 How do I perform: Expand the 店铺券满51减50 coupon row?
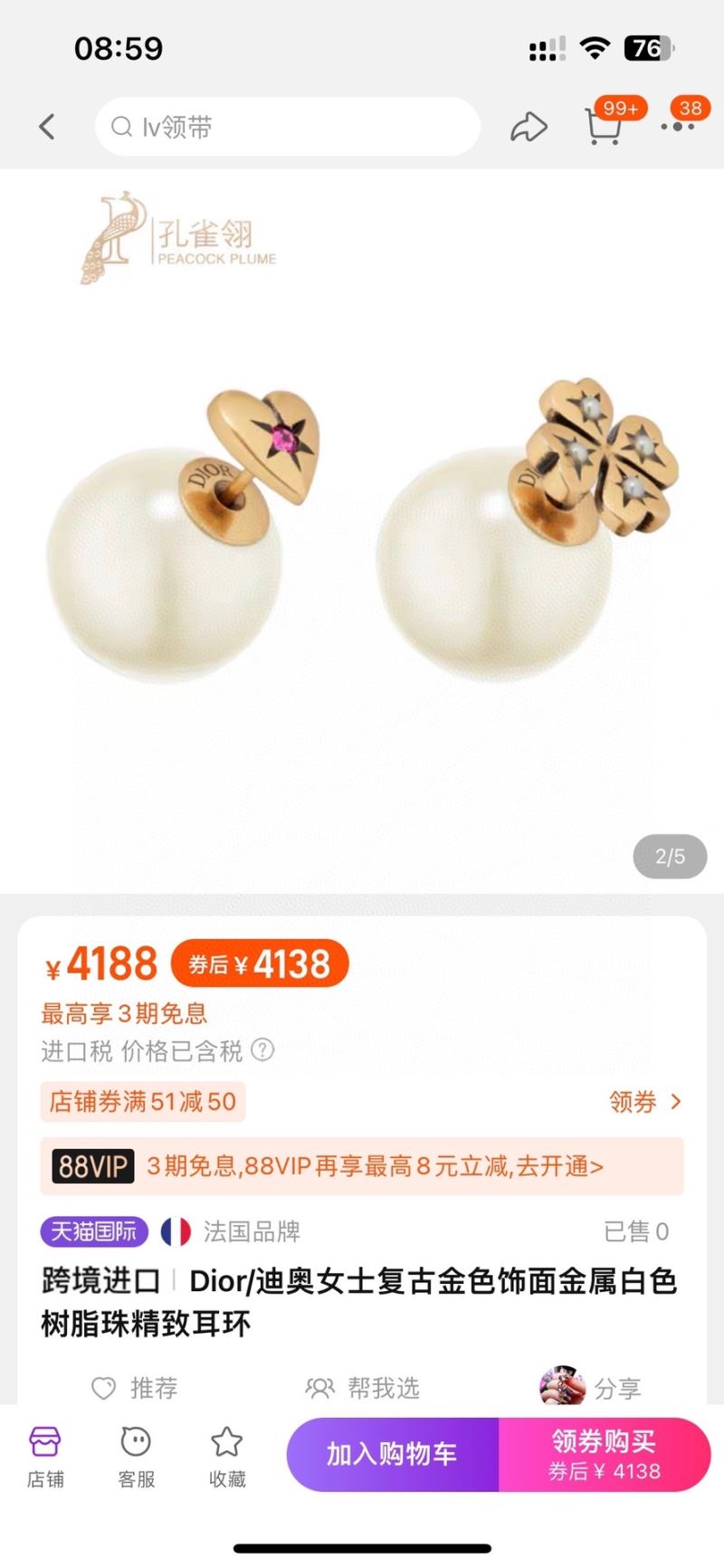[142, 1102]
